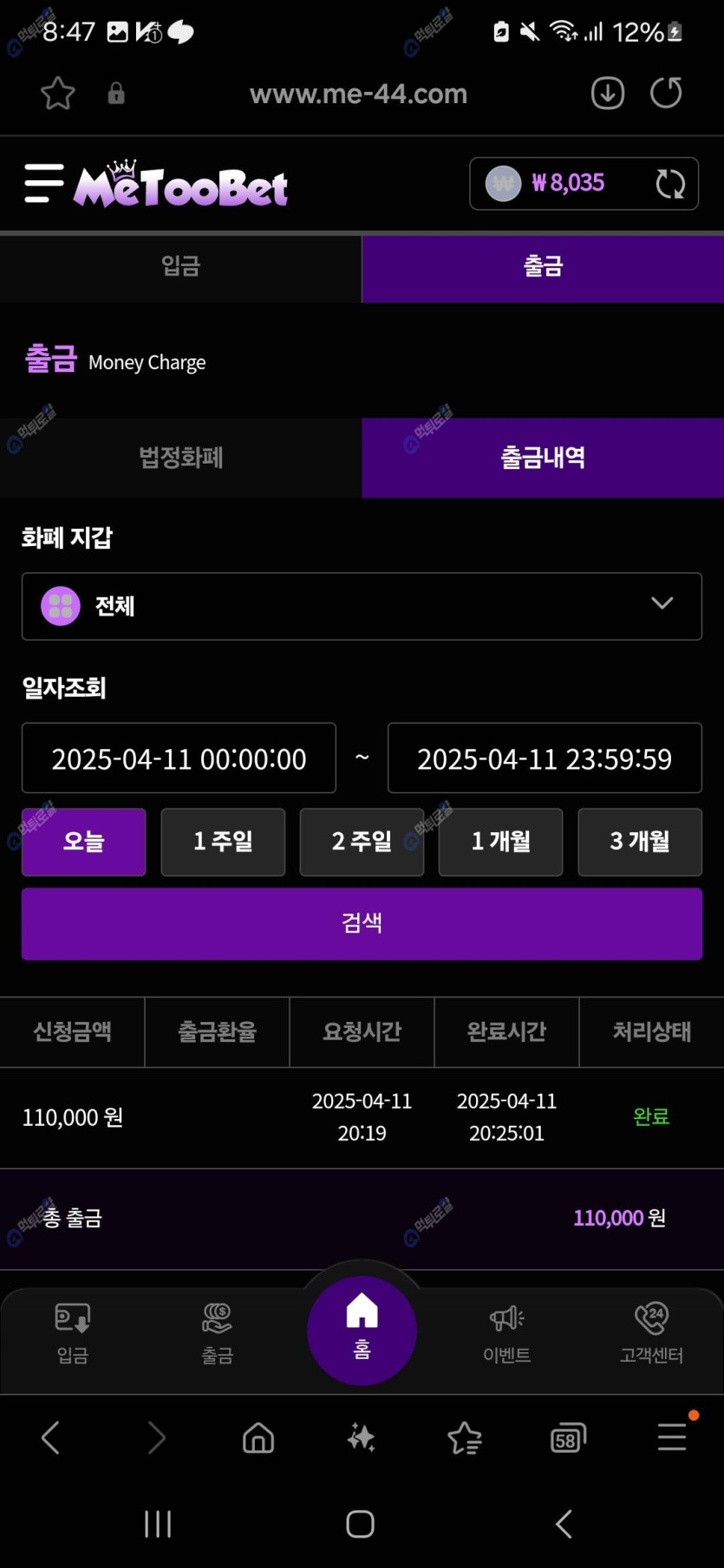Refresh the ₩8,035 balance
Image resolution: width=724 pixels, height=1568 pixels.
click(x=669, y=184)
